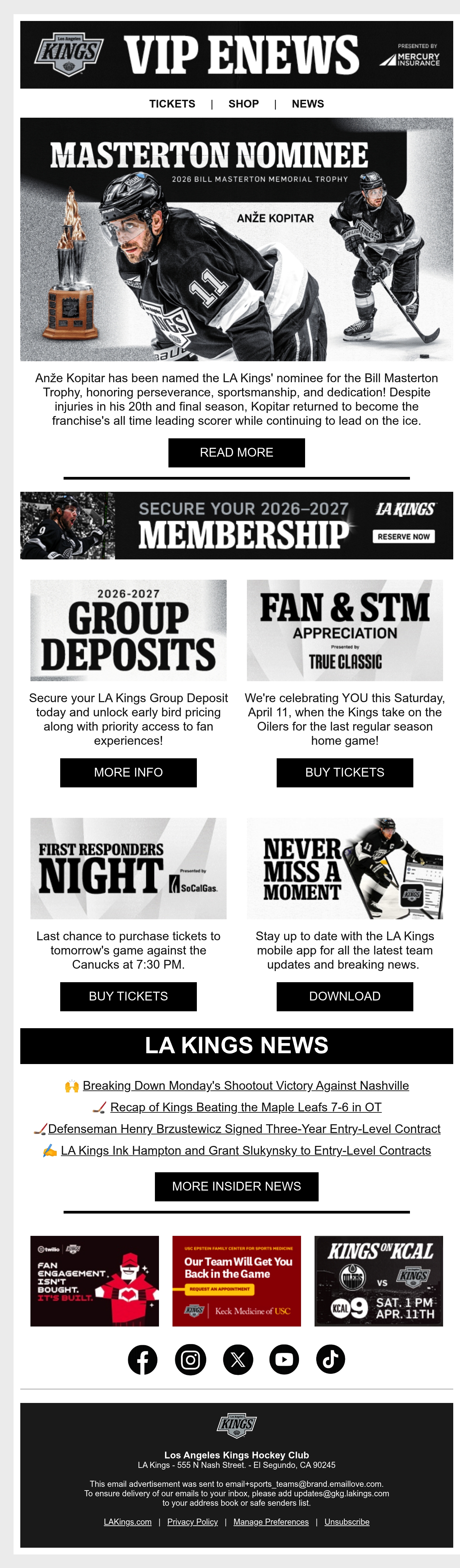The height and width of the screenshot is (1568, 460).
Task: Open the TikTok icon
Action: point(331,1360)
